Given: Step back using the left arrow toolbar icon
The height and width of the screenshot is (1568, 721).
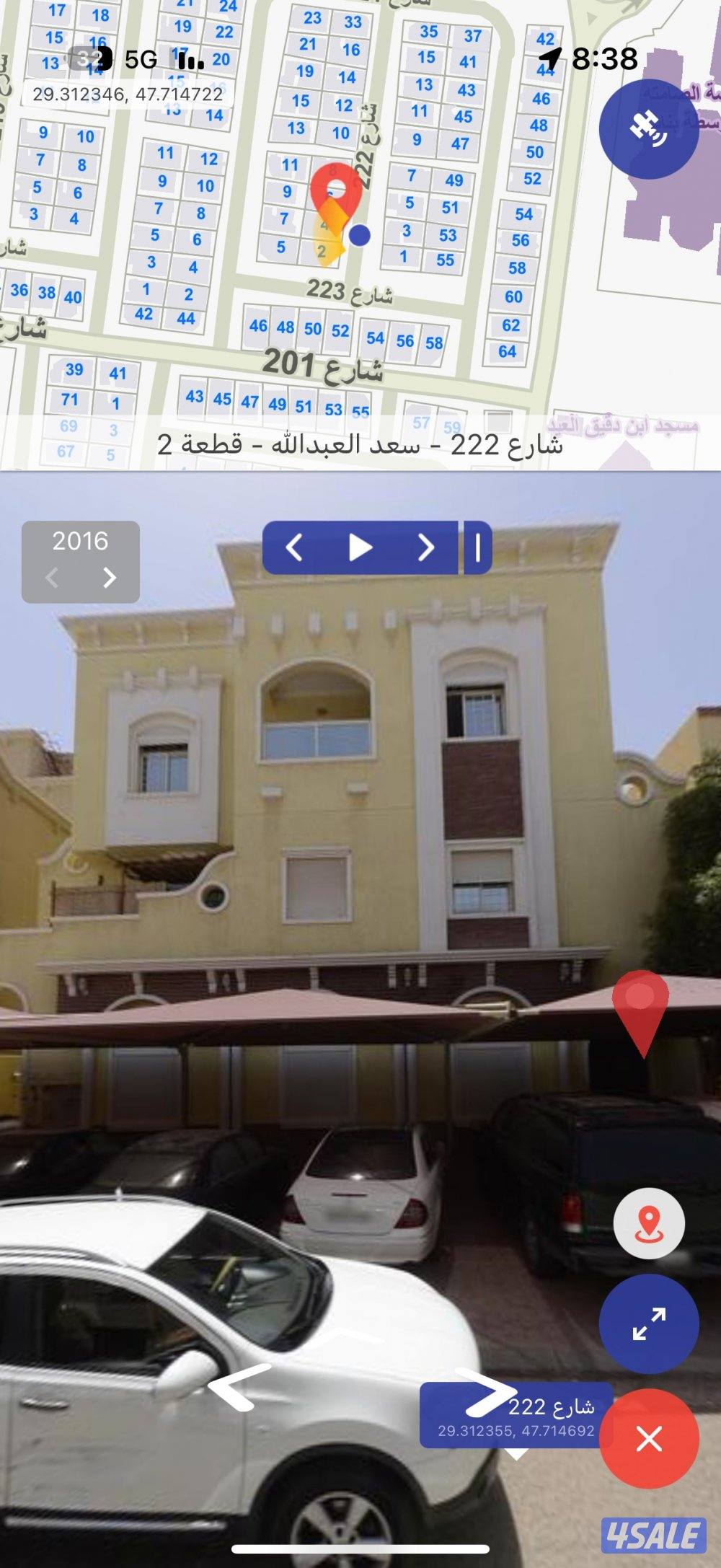Looking at the screenshot, I should [295, 547].
